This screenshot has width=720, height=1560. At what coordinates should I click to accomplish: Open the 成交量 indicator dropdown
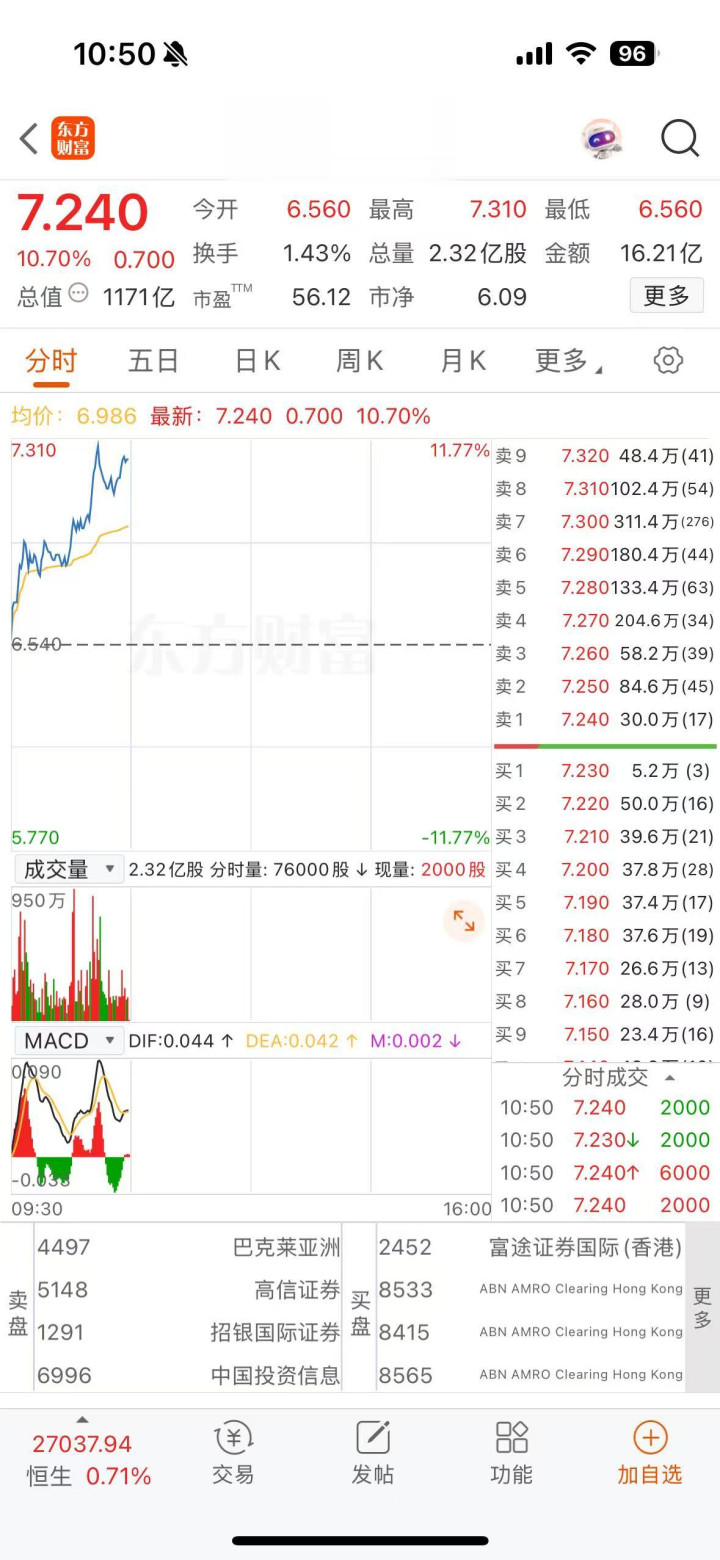coord(68,869)
